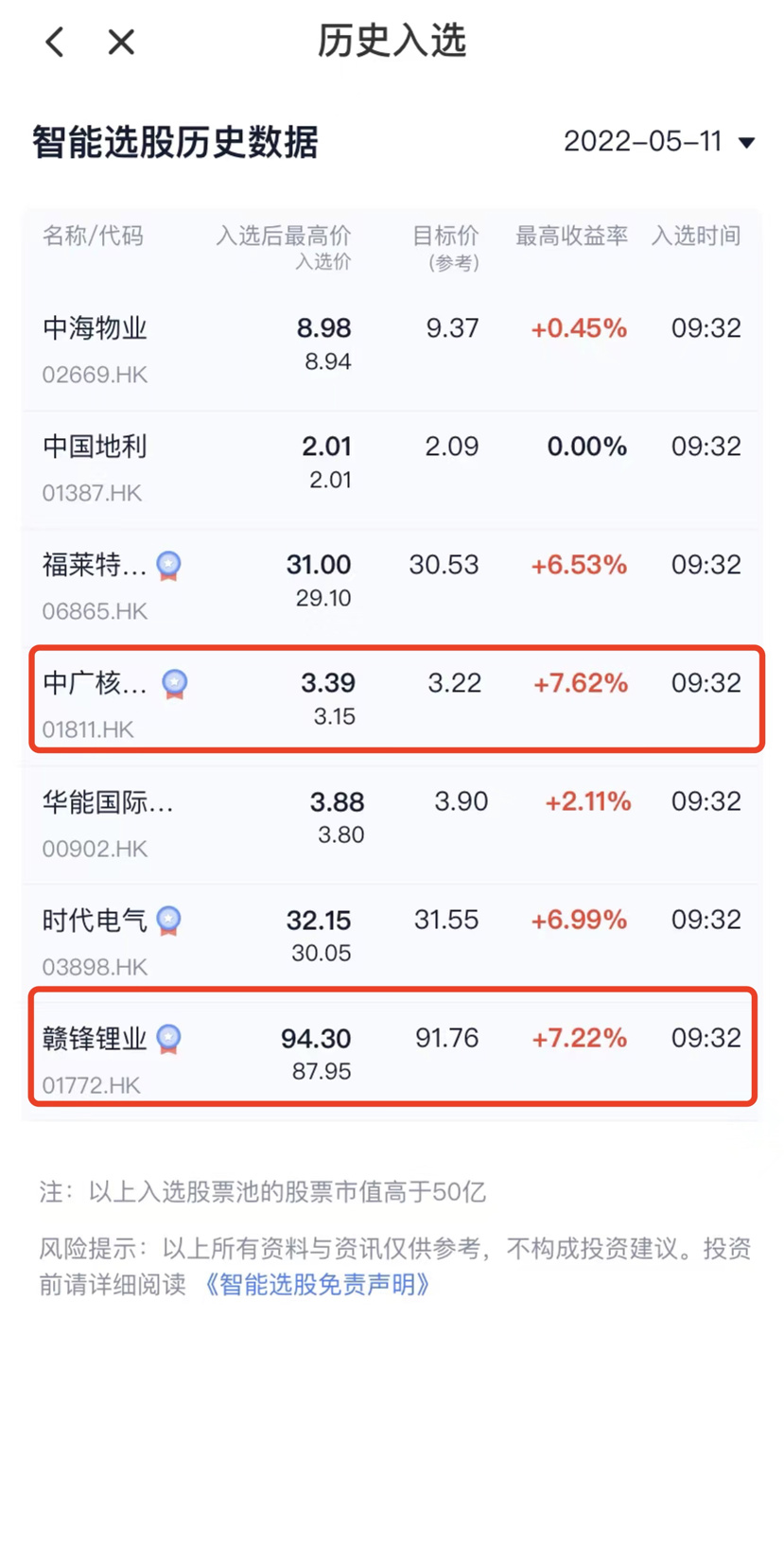Open the 智能选股免责声明 disclaimer link

tap(318, 1285)
